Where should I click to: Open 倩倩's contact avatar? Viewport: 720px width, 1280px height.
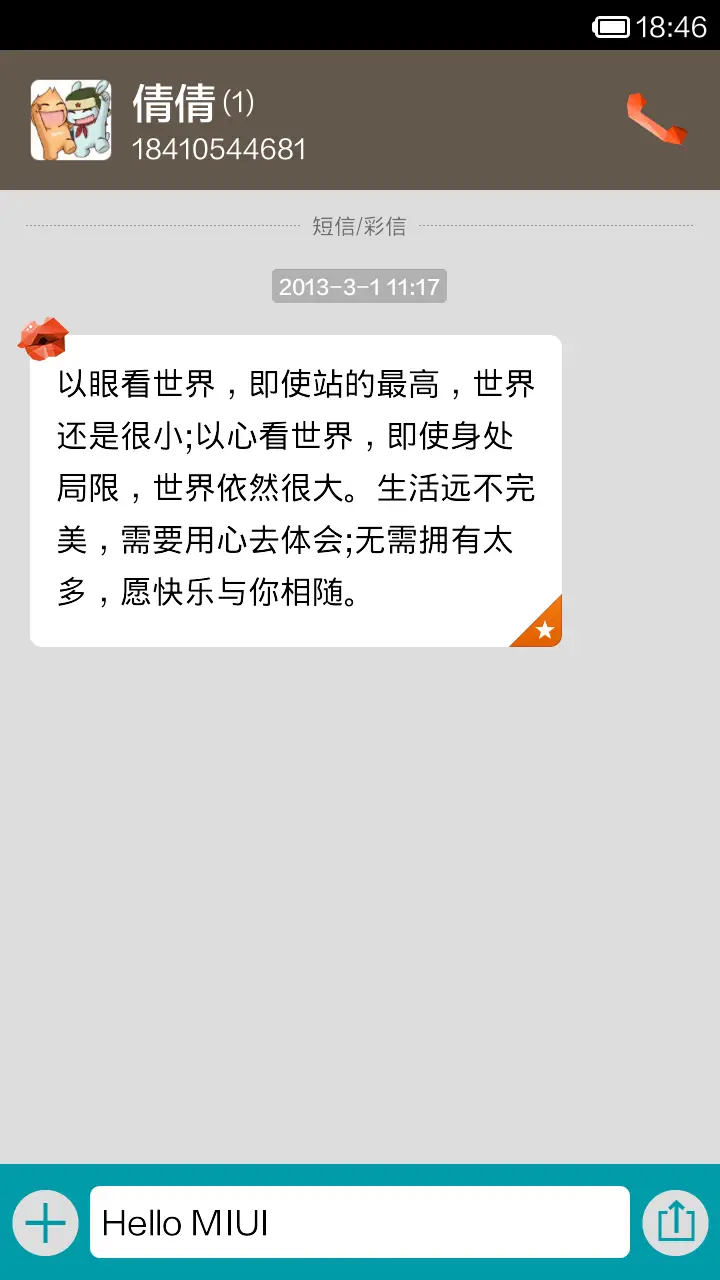(71, 120)
